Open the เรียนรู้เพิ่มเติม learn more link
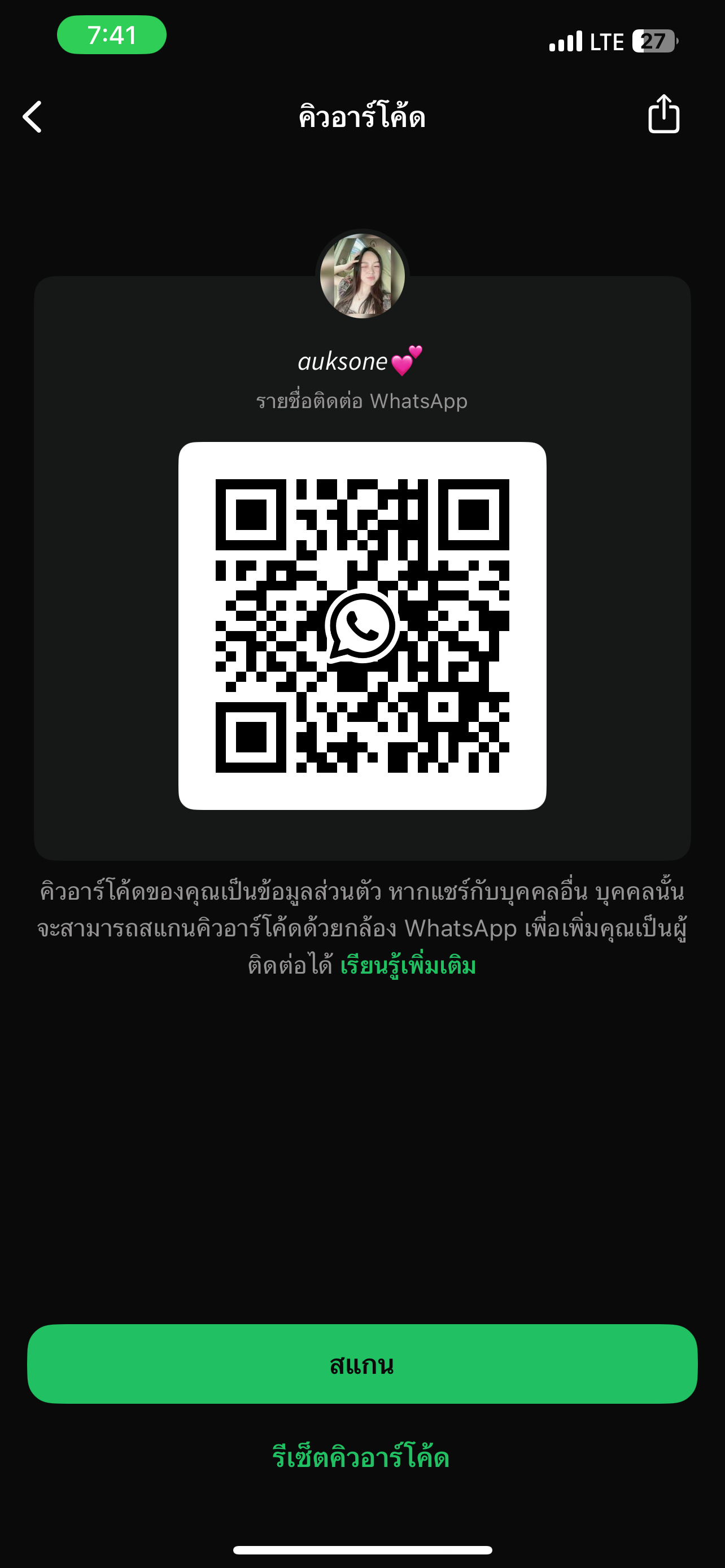 point(408,966)
